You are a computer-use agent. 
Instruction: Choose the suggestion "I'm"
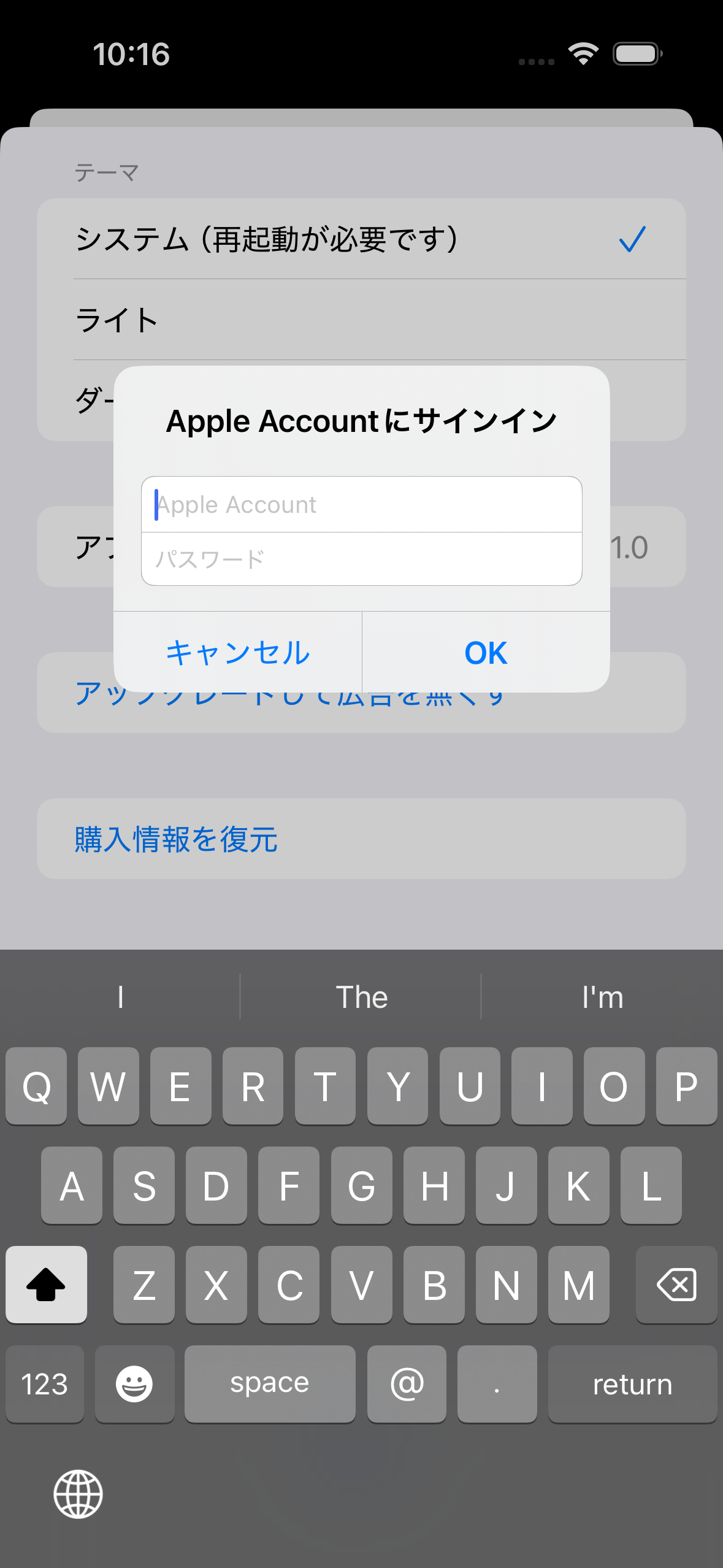[602, 997]
